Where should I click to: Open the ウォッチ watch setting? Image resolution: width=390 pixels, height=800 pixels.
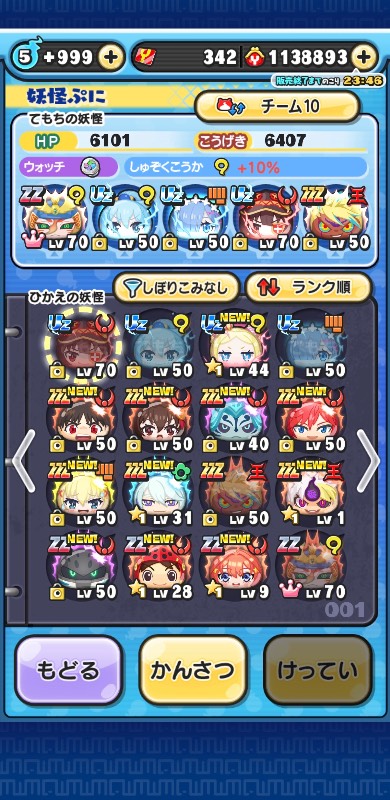click(69, 167)
